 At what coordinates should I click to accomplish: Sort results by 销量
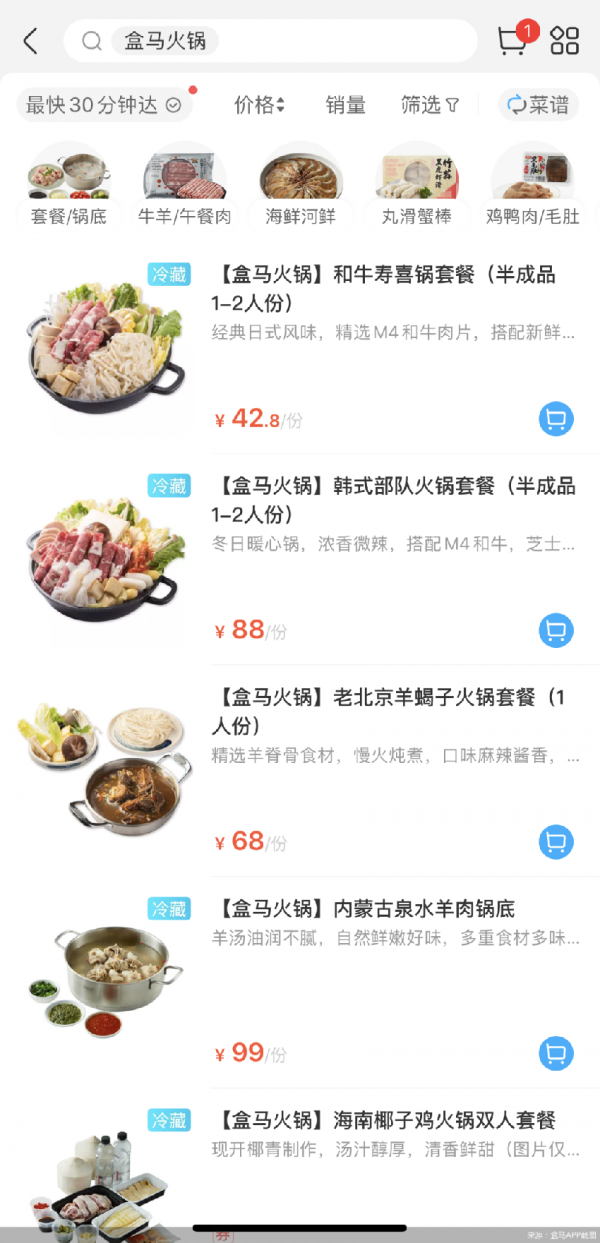346,105
